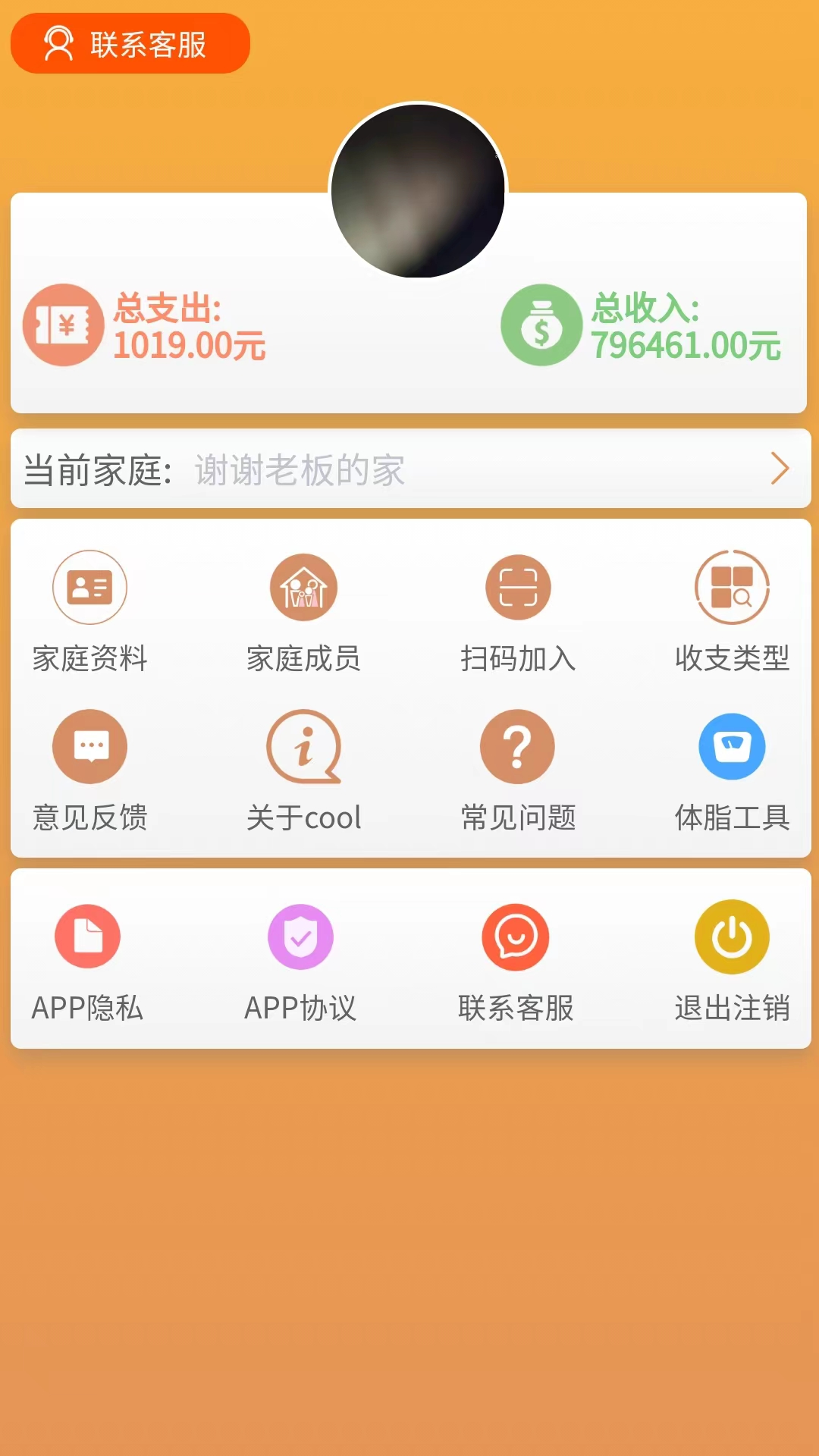Expand the 当前家庭 family selector chevron
Viewport: 819px width, 1456px height.
point(777,469)
